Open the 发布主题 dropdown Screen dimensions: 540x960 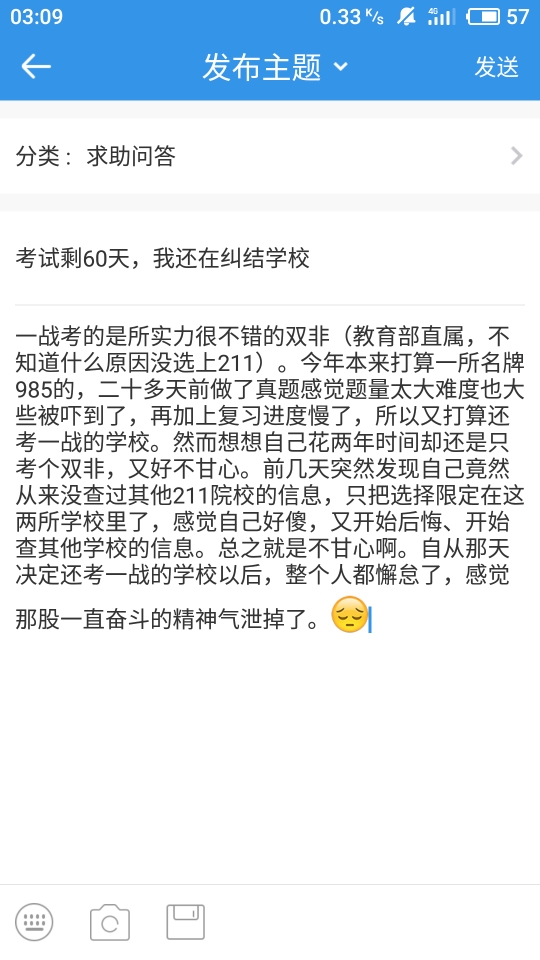tap(275, 66)
